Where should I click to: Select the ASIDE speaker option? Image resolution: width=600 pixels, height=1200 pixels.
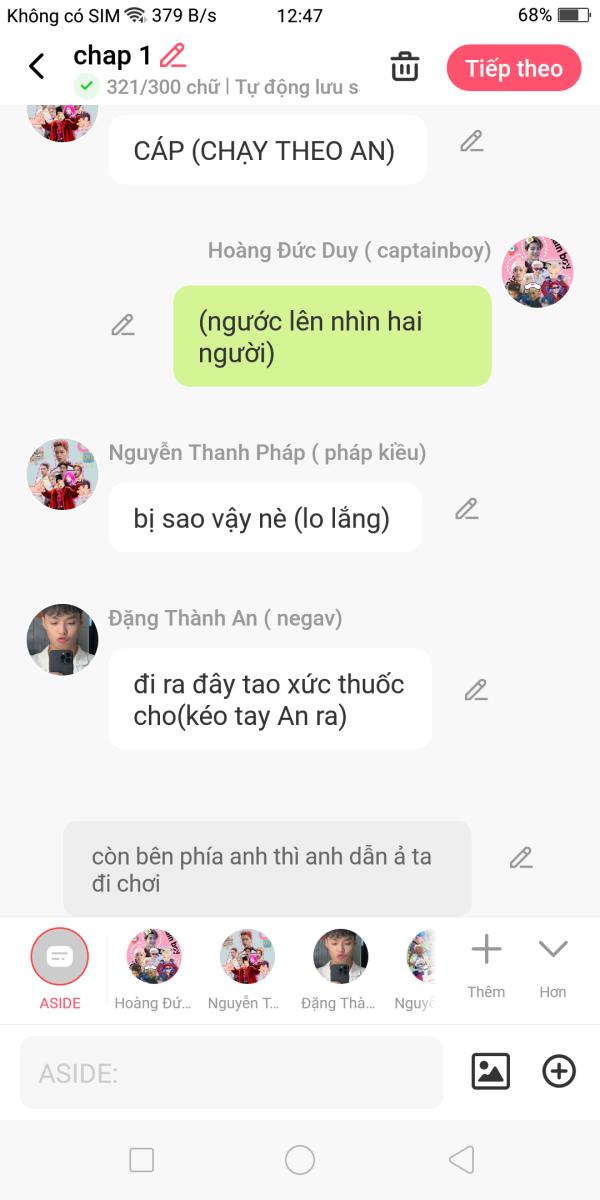coord(60,957)
